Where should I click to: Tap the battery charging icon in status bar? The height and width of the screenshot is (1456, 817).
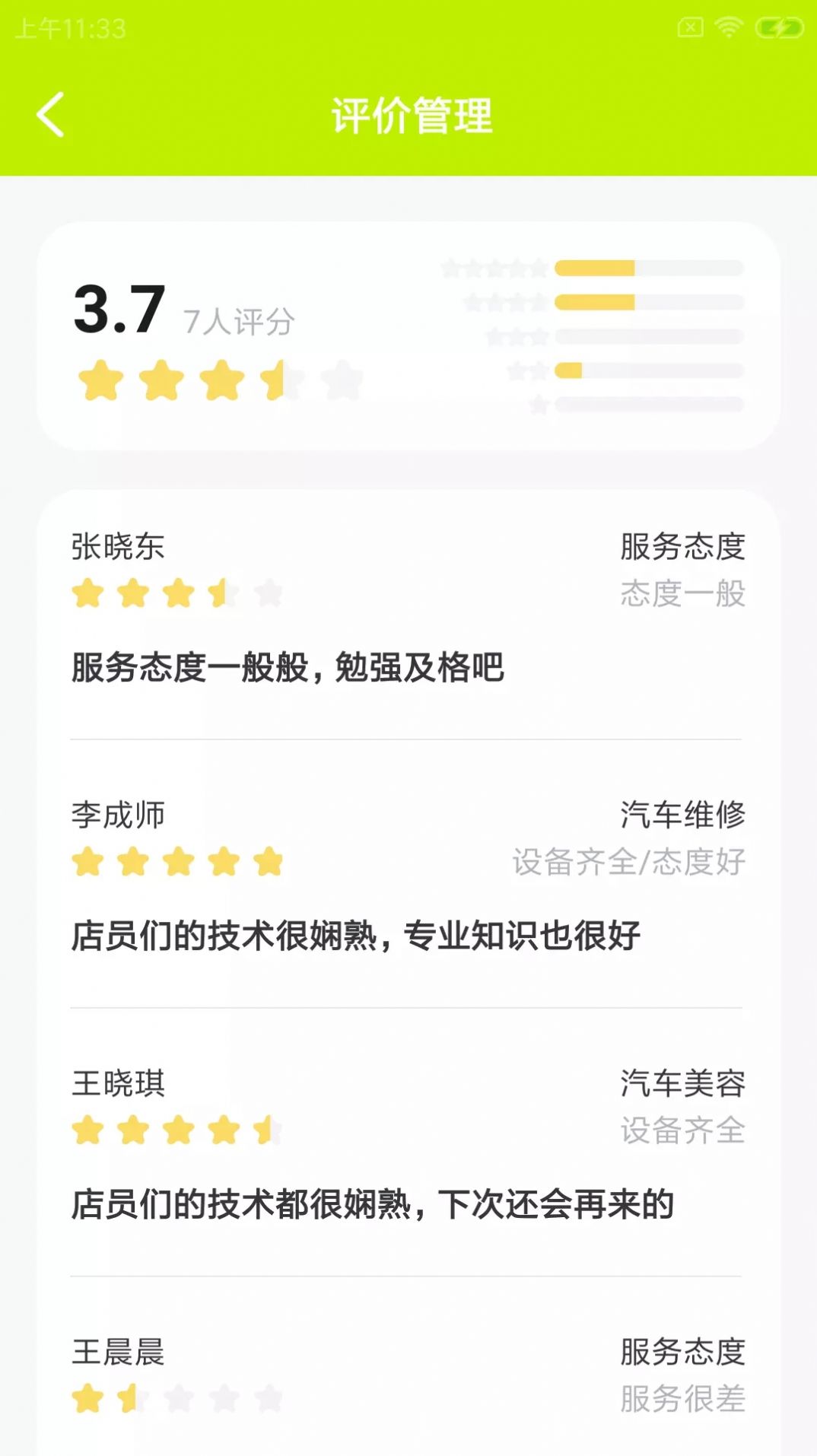777,25
